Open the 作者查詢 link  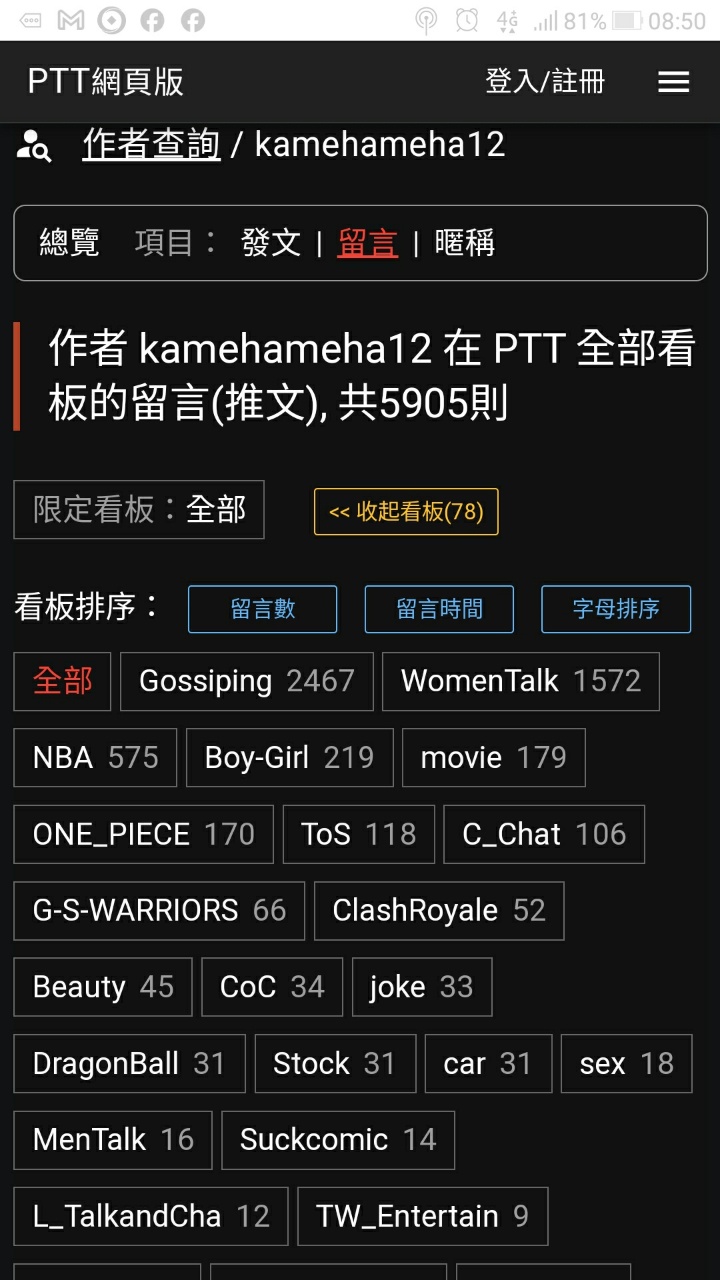pos(152,145)
